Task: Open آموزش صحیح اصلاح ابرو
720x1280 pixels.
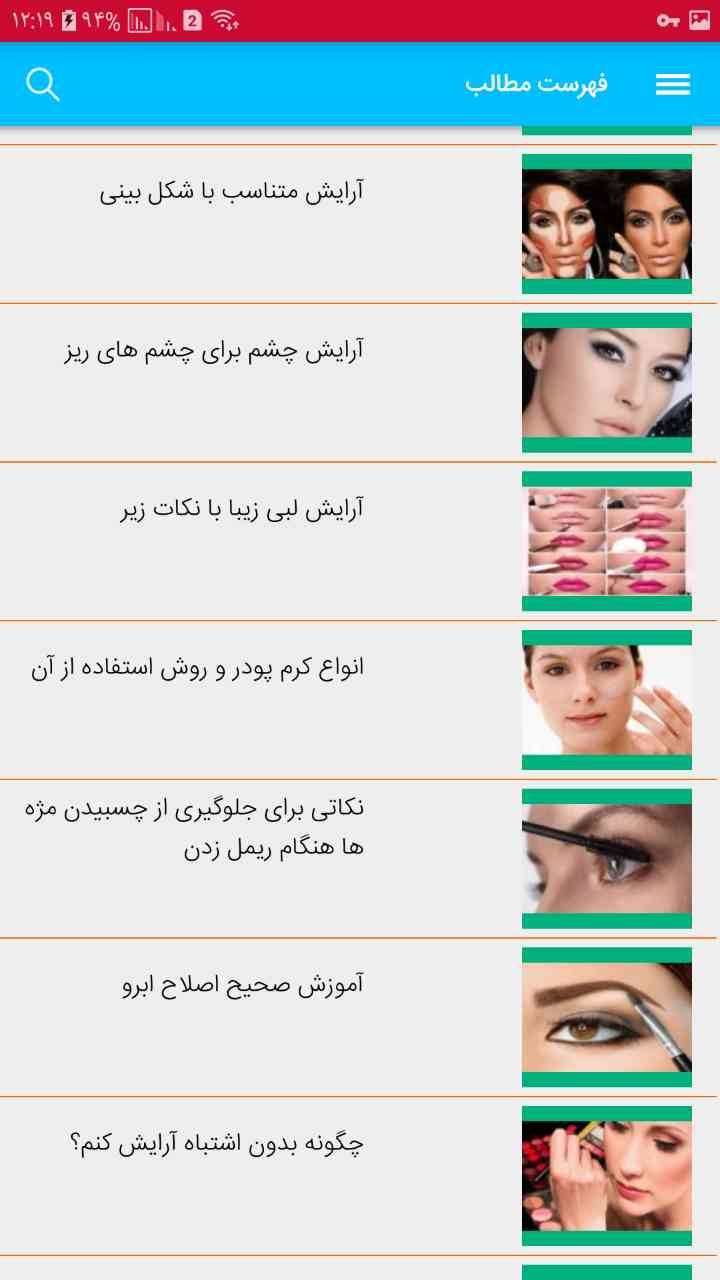Action: click(x=360, y=1017)
